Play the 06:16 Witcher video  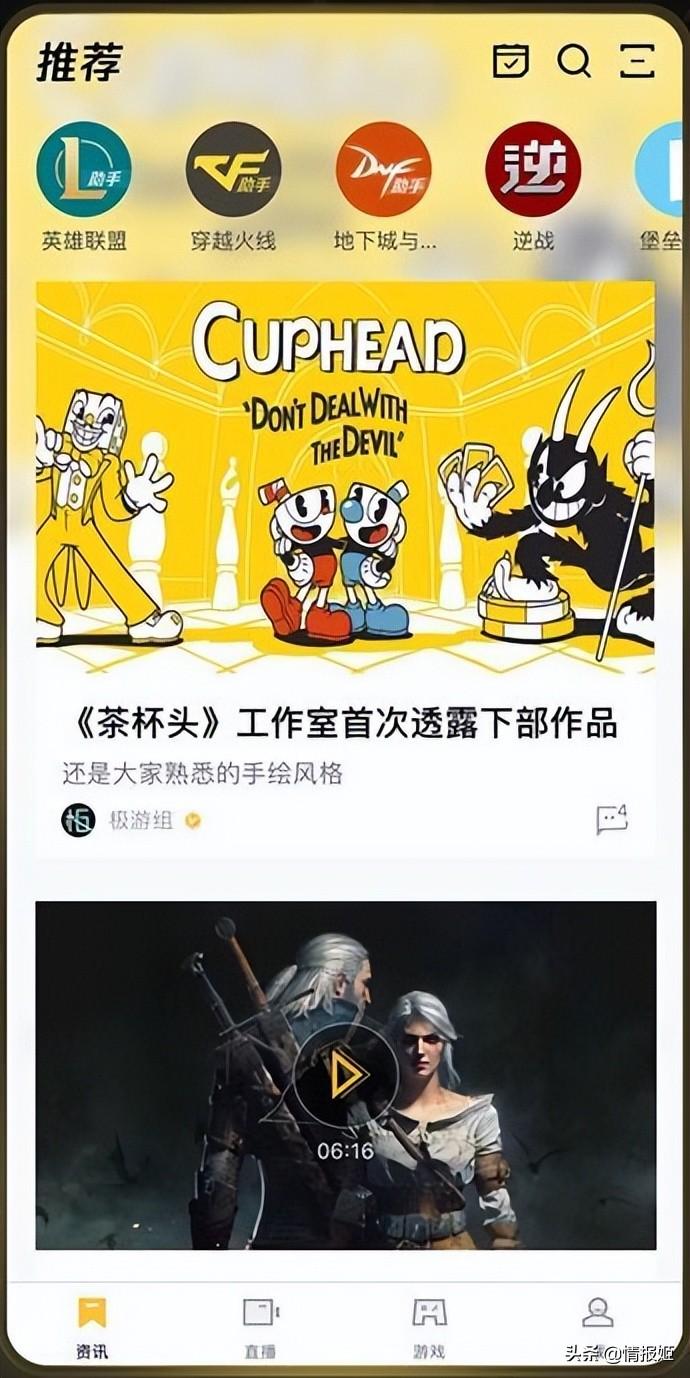pos(346,1075)
